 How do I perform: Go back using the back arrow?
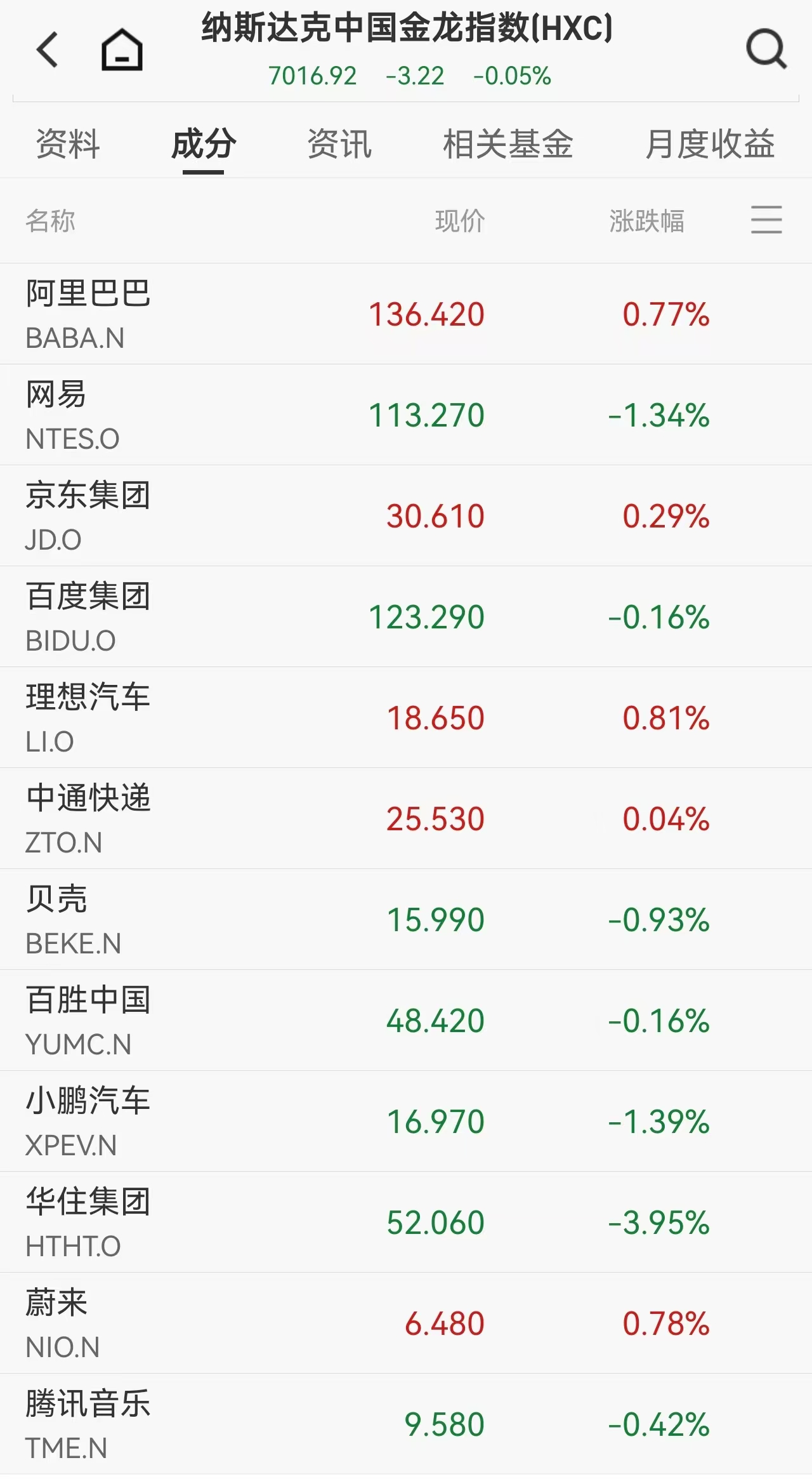coord(48,50)
